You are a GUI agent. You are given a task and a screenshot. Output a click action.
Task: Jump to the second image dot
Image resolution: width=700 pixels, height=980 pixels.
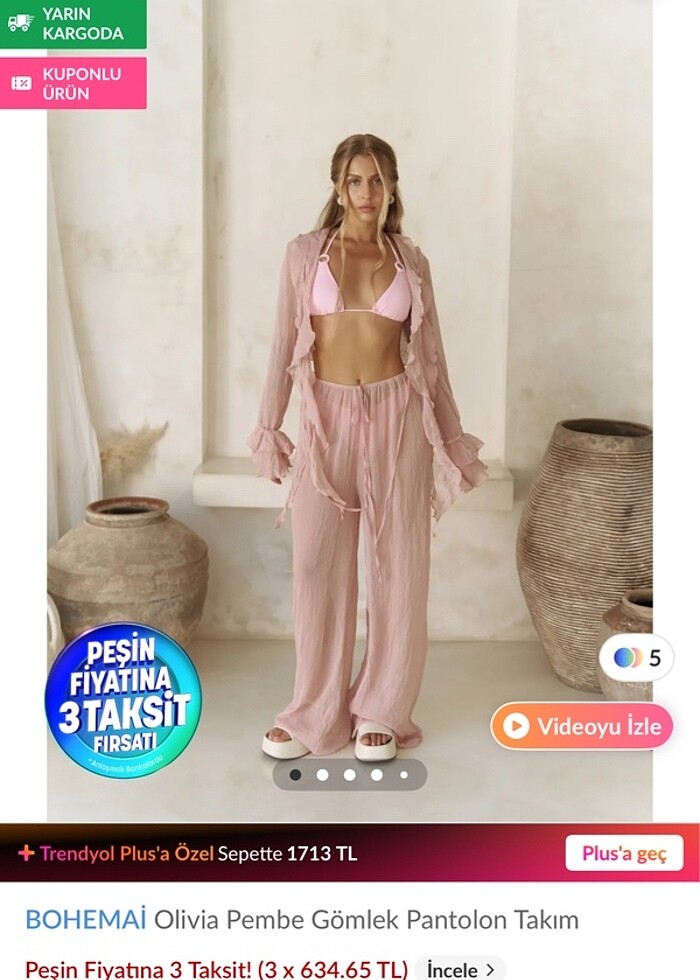[322, 774]
